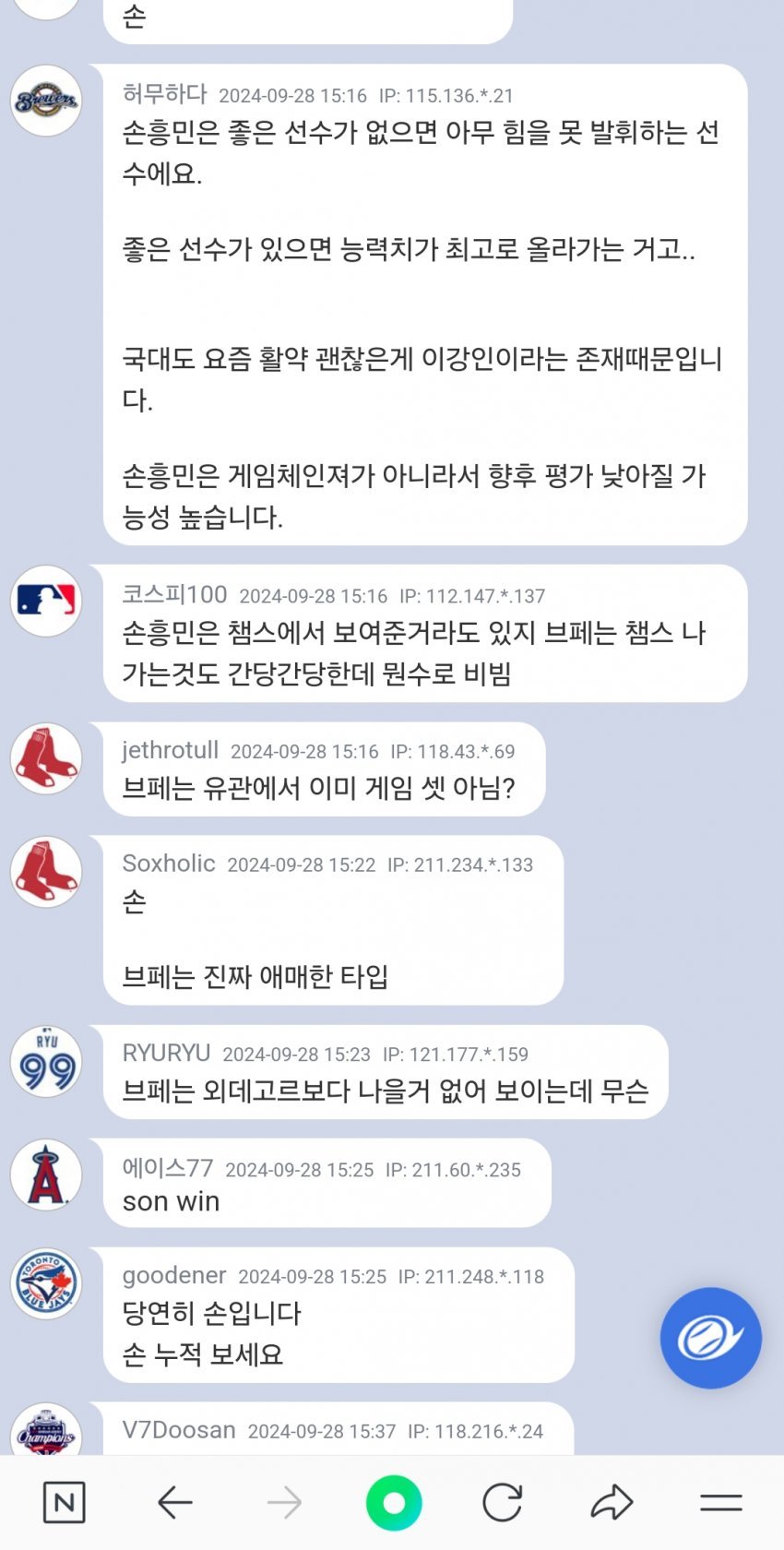This screenshot has height=1550, width=784.
Task: Open 허무하다's profile from the username
Action: point(165,94)
